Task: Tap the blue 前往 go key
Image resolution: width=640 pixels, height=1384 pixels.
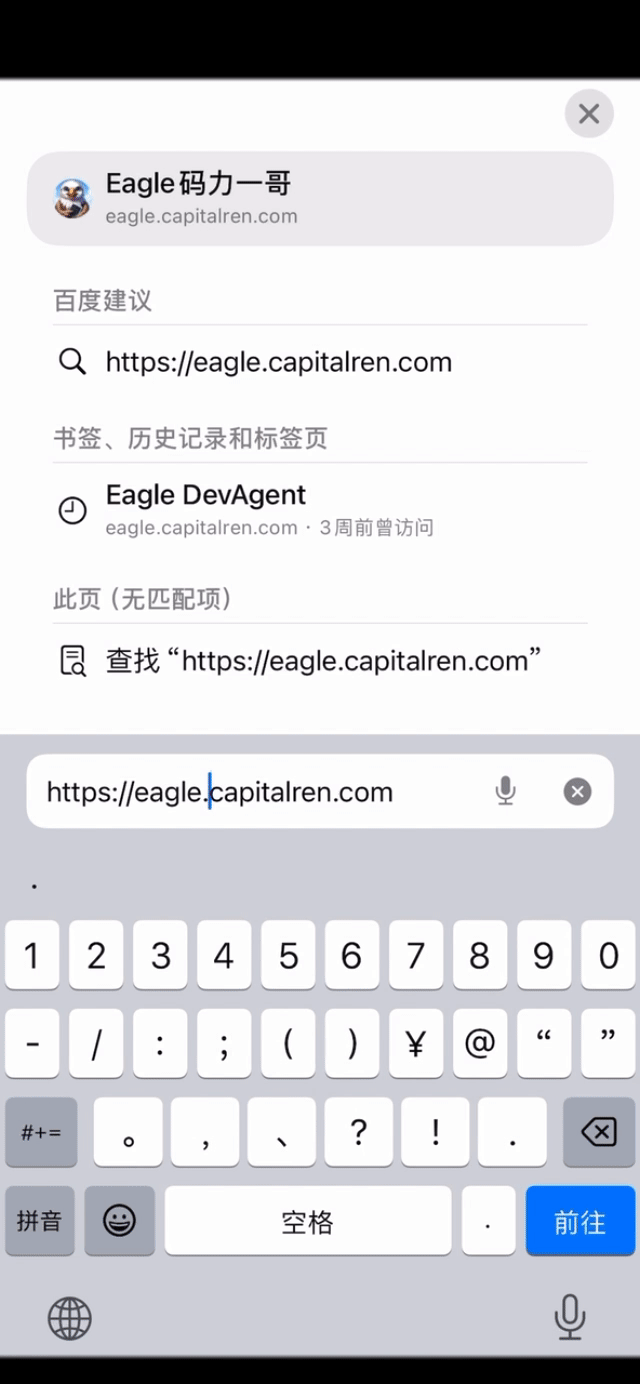Action: [580, 1221]
